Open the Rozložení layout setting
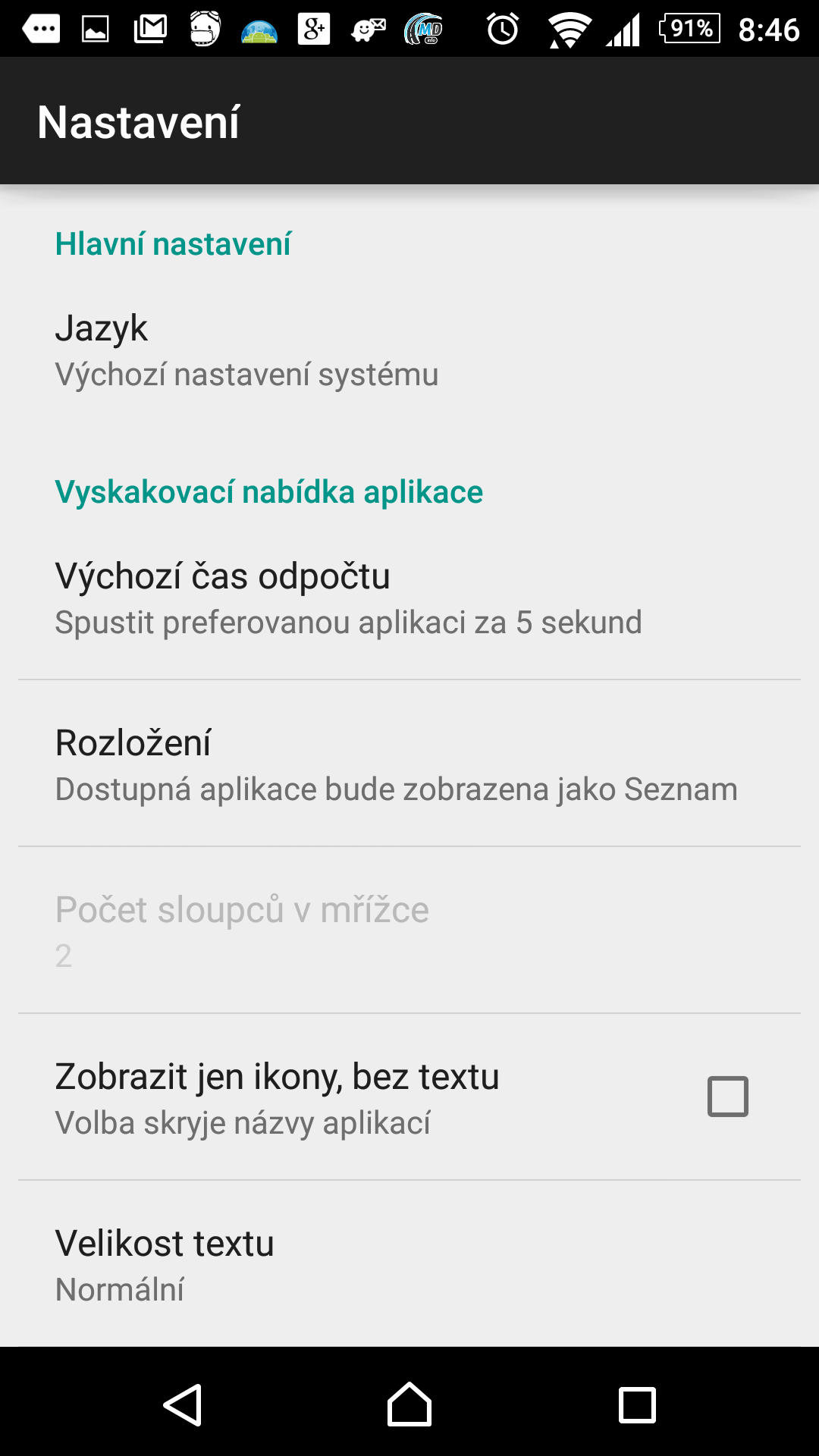Image resolution: width=819 pixels, height=1456 pixels. point(409,764)
